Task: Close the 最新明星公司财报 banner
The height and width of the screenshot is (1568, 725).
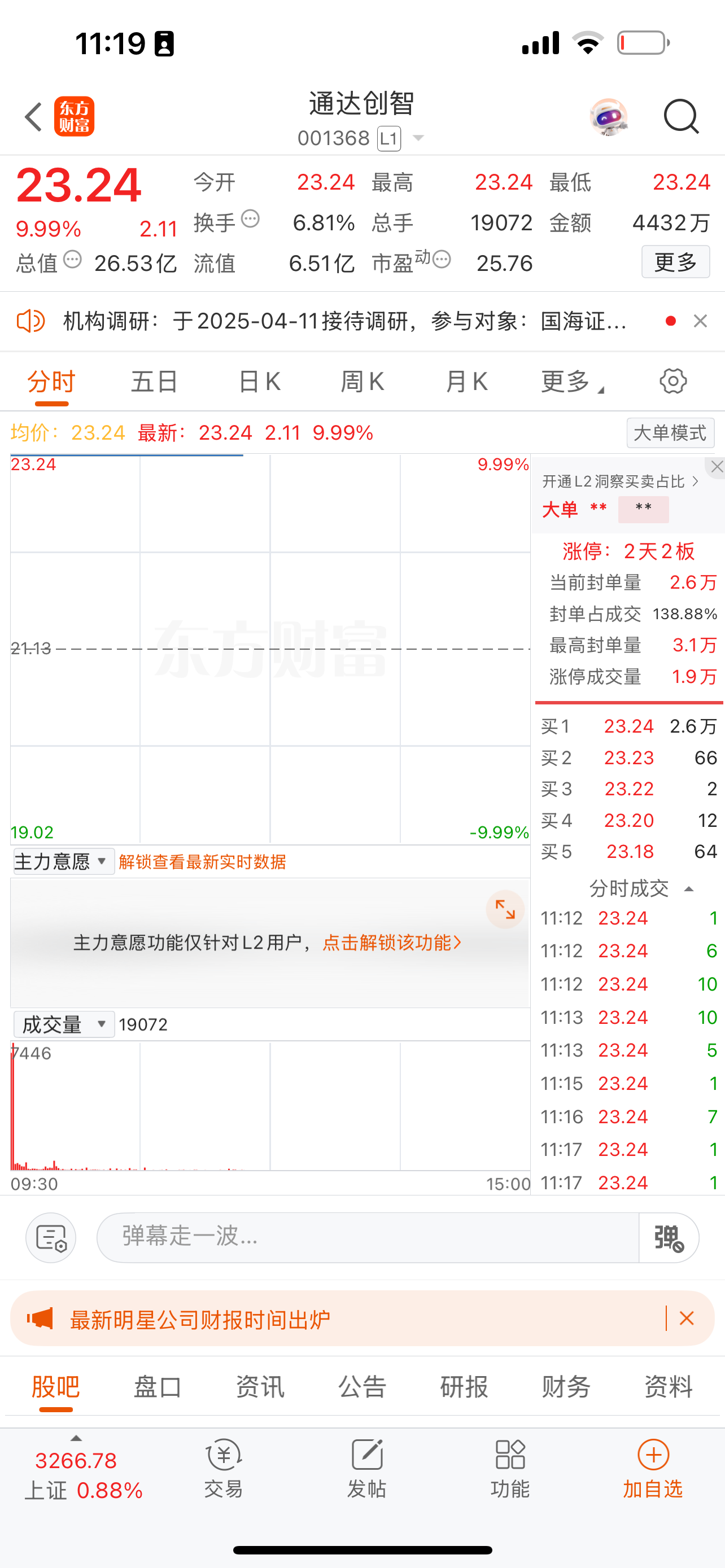Action: tap(687, 1319)
